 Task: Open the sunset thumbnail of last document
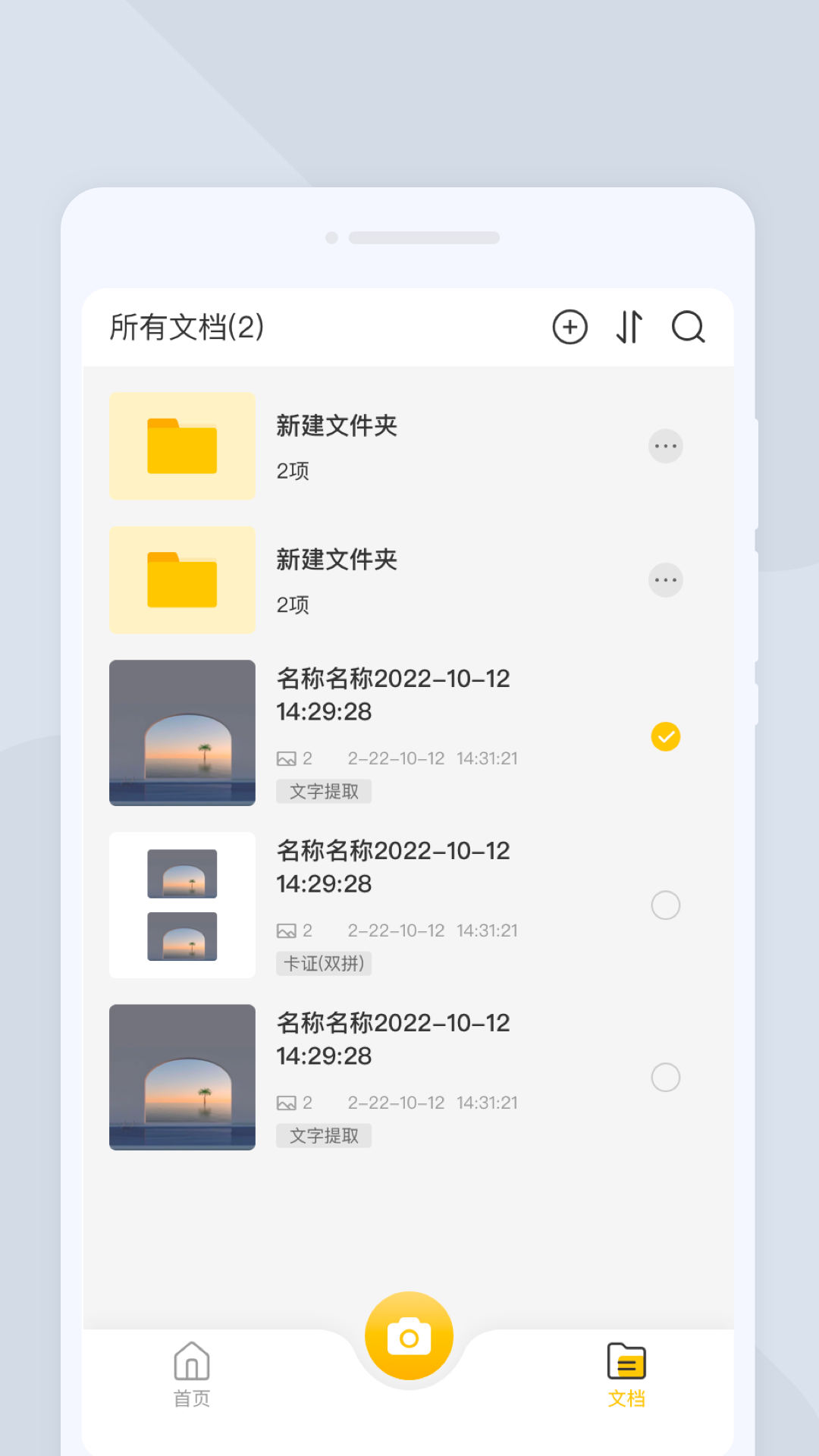(182, 1078)
